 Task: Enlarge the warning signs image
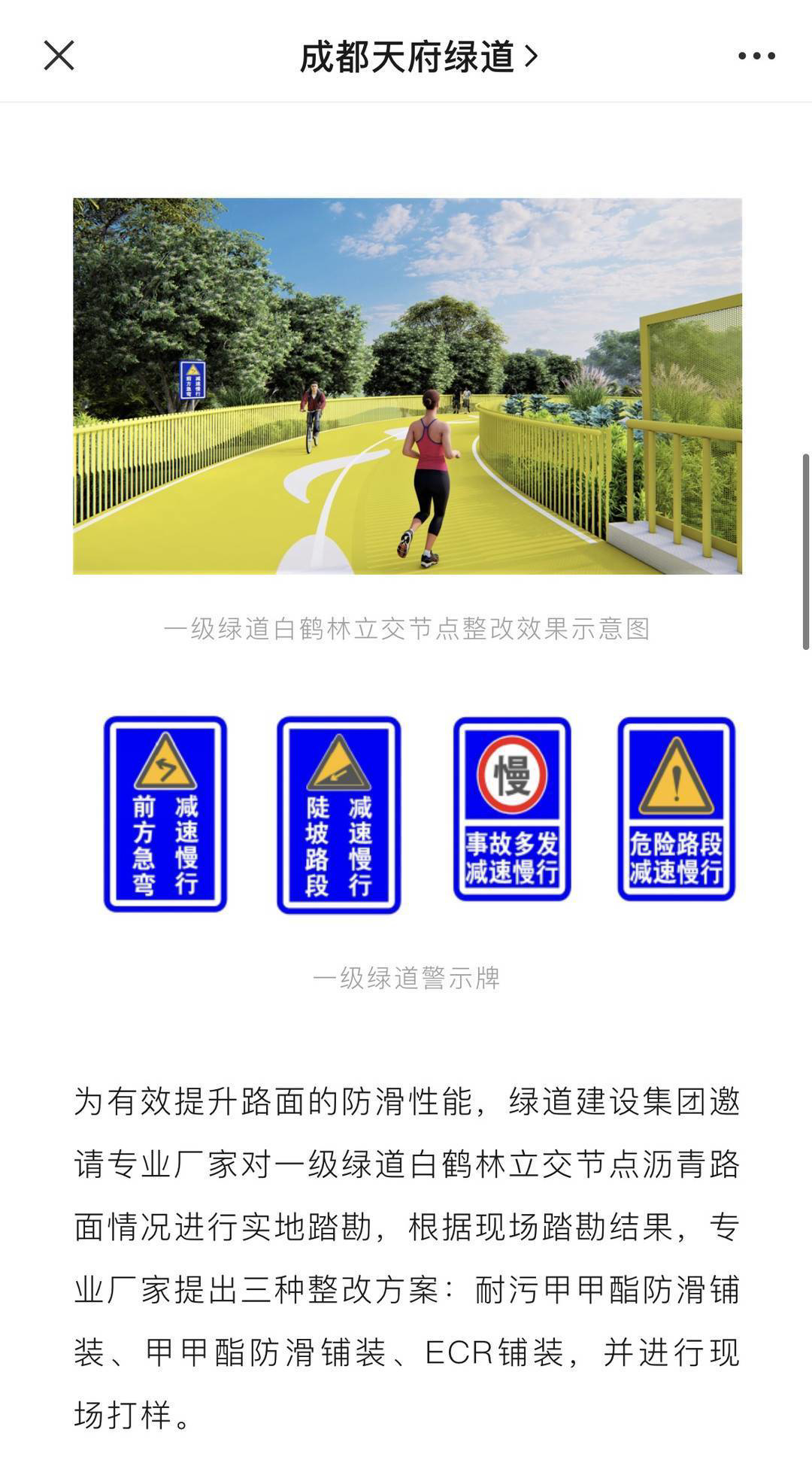[418, 814]
